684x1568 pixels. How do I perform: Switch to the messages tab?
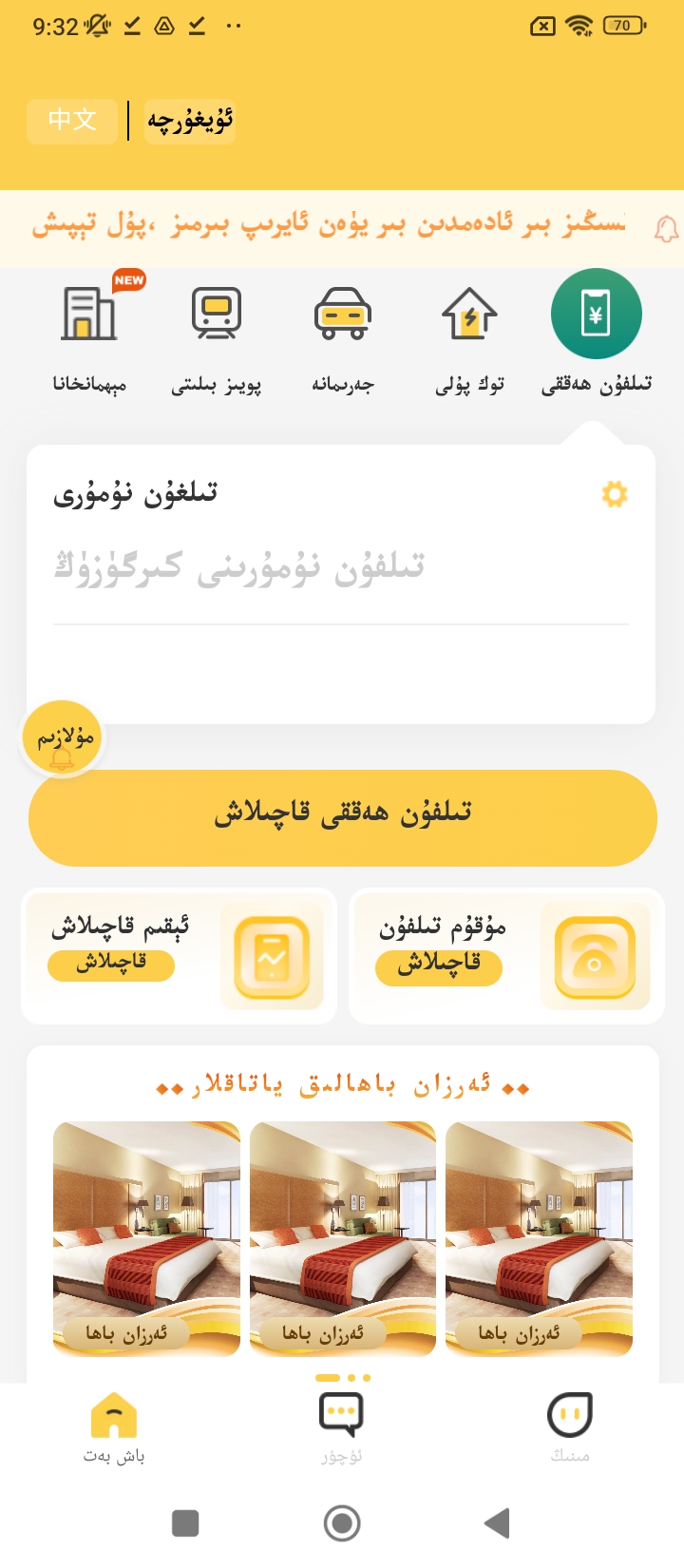[342, 1425]
